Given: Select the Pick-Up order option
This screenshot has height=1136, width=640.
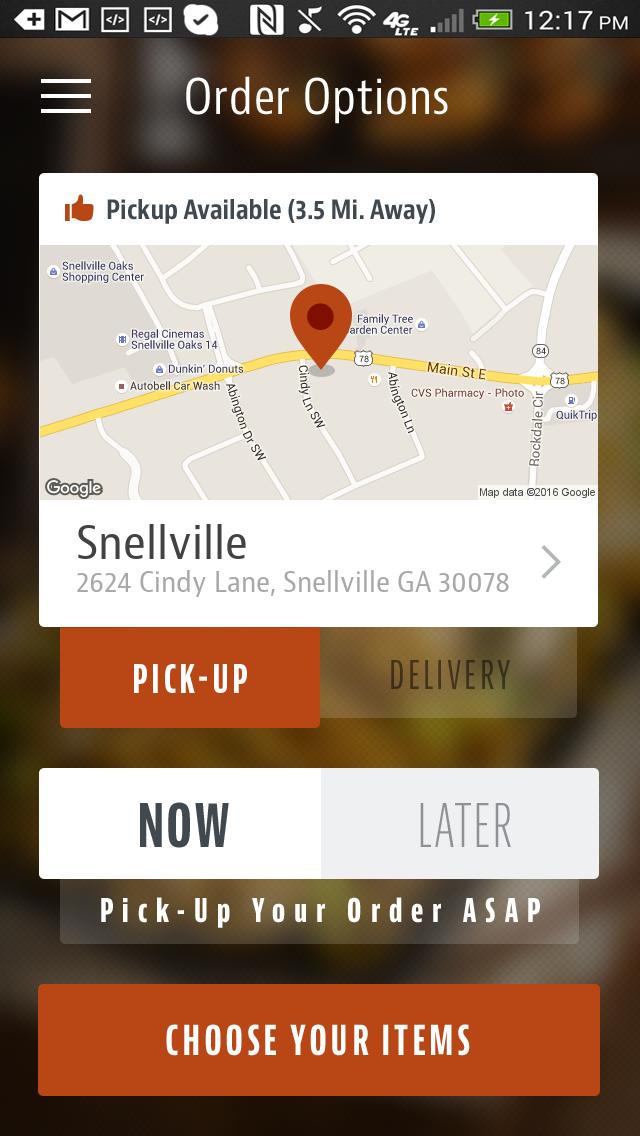Looking at the screenshot, I should coord(190,677).
